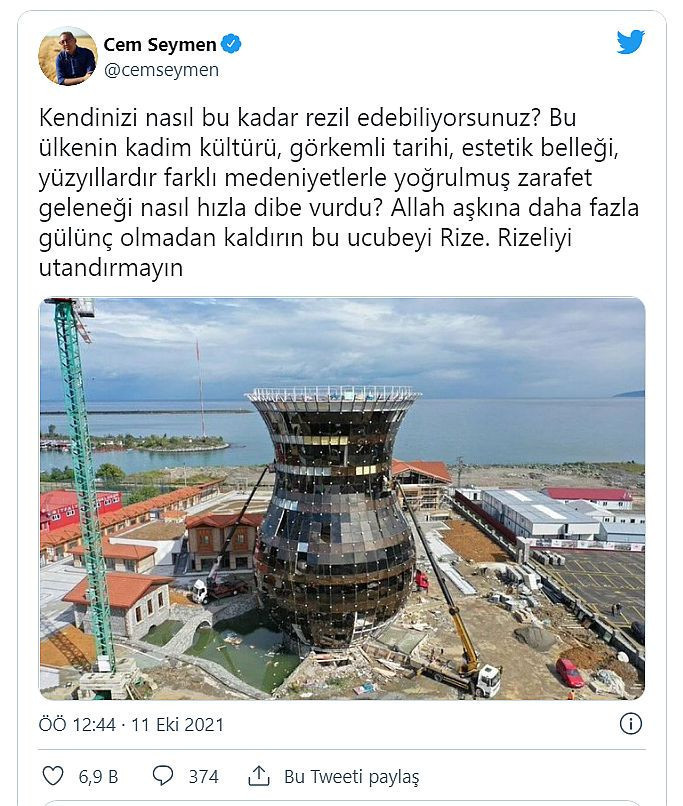The image size is (683, 806).
Task: Open Cem Seymen's profile picture
Action: (x=68, y=56)
